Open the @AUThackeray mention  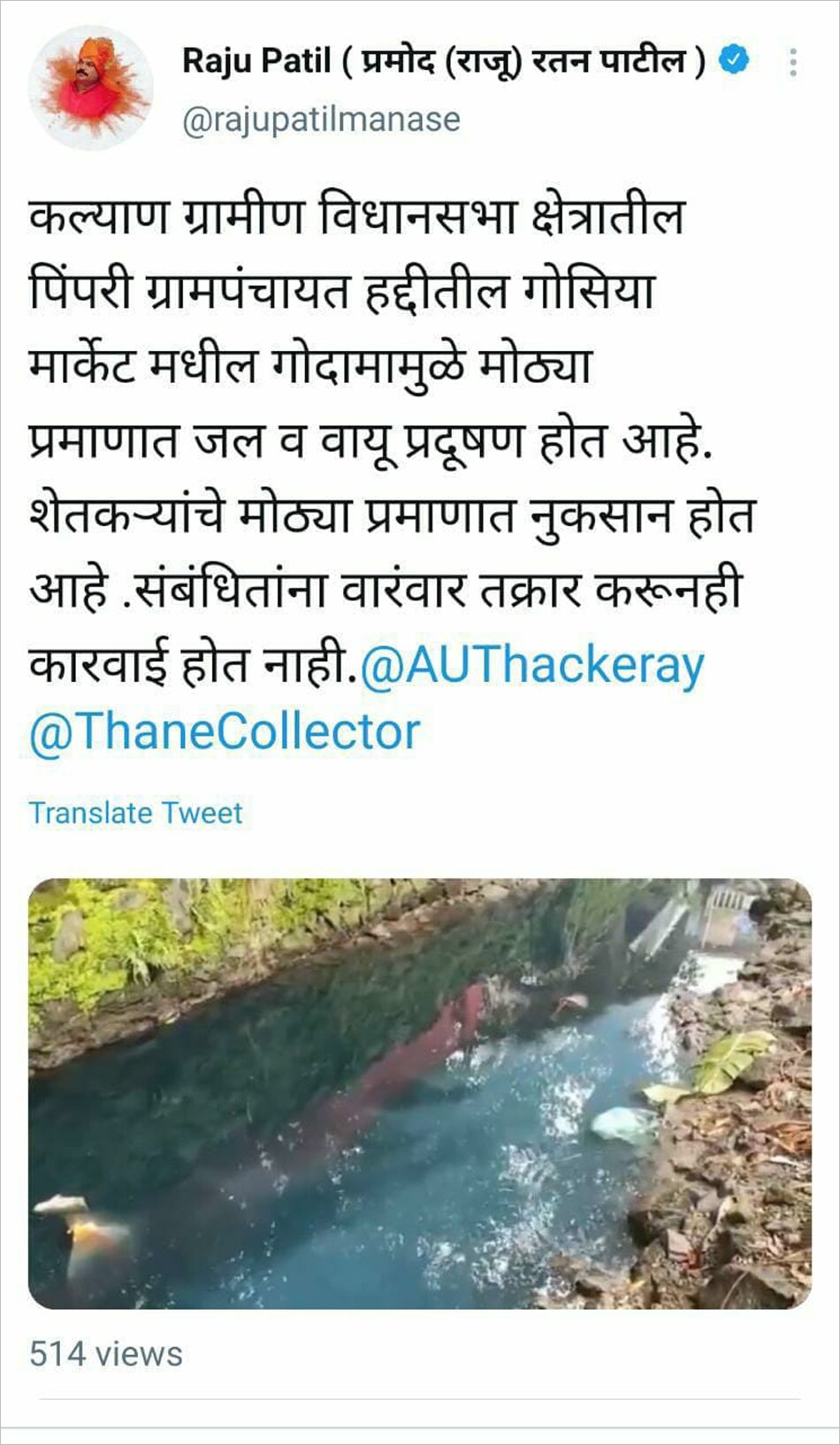[x=532, y=665]
